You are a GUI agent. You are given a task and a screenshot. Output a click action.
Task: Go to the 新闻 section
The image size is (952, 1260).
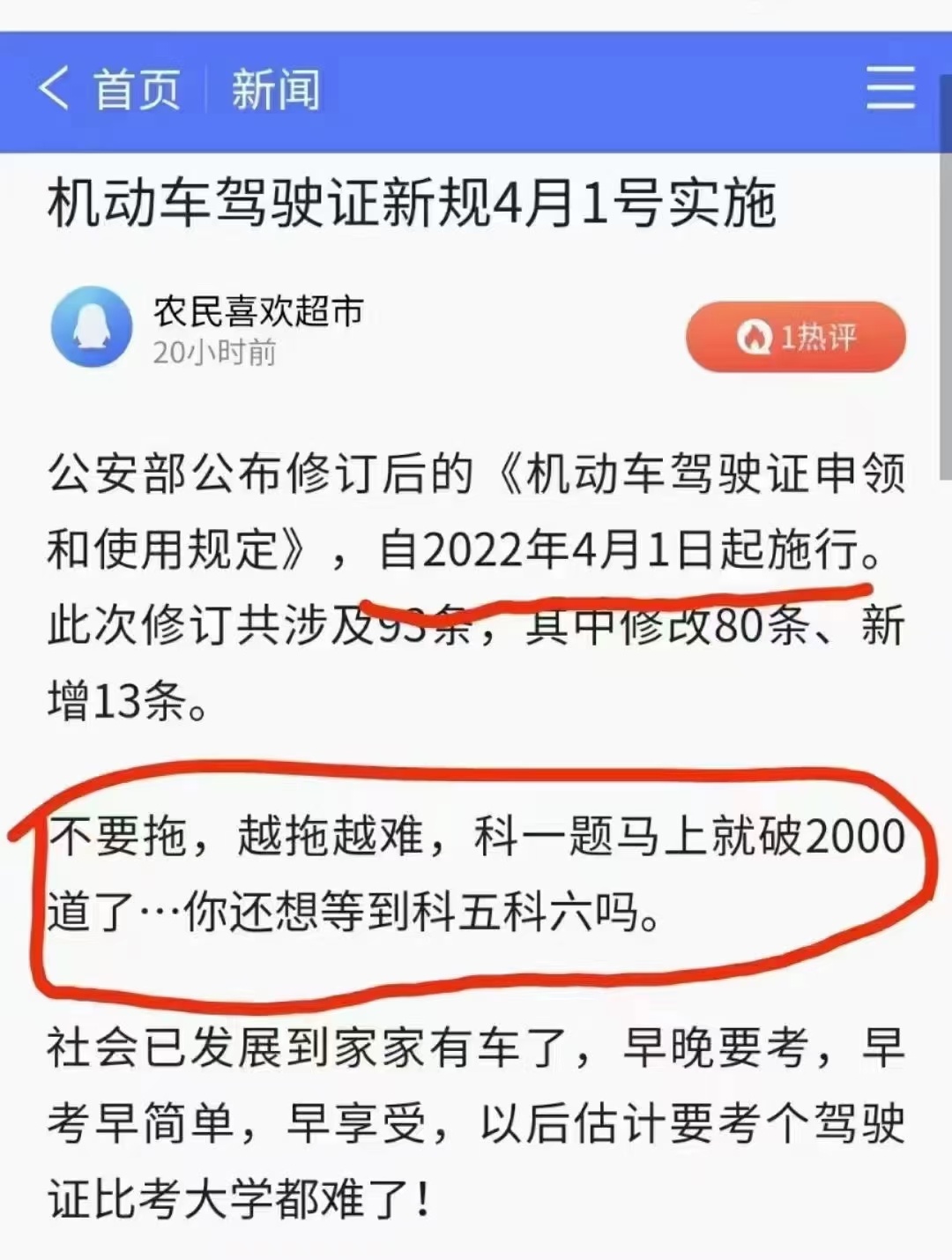click(275, 90)
